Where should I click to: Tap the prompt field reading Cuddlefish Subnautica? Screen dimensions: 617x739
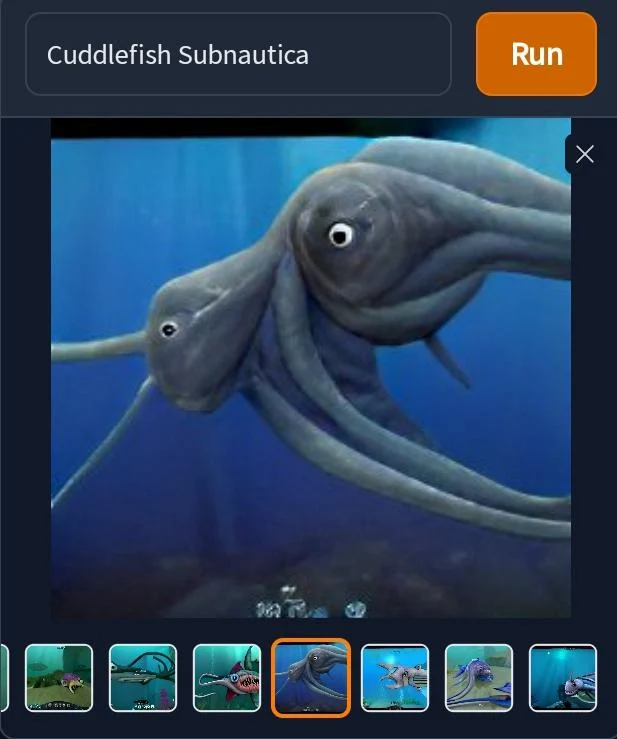click(x=238, y=54)
